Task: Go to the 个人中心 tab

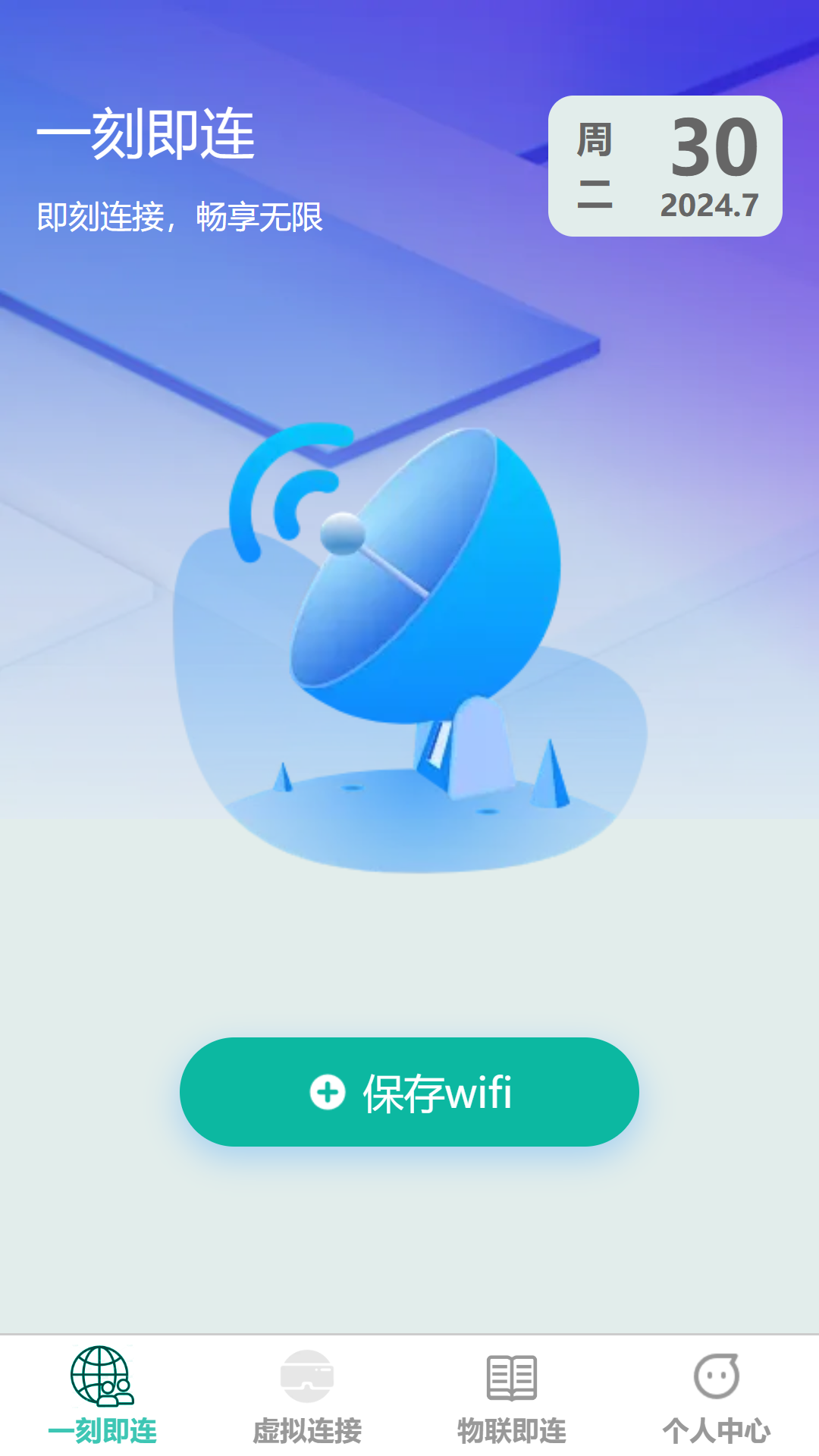Action: [x=717, y=1397]
